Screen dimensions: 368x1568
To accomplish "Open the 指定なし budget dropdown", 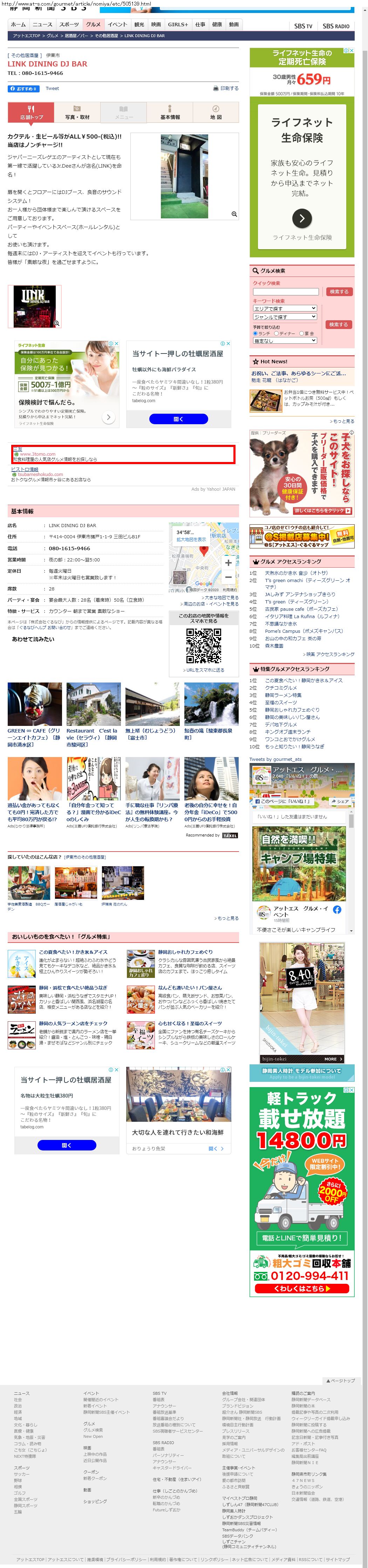I will point(285,340).
